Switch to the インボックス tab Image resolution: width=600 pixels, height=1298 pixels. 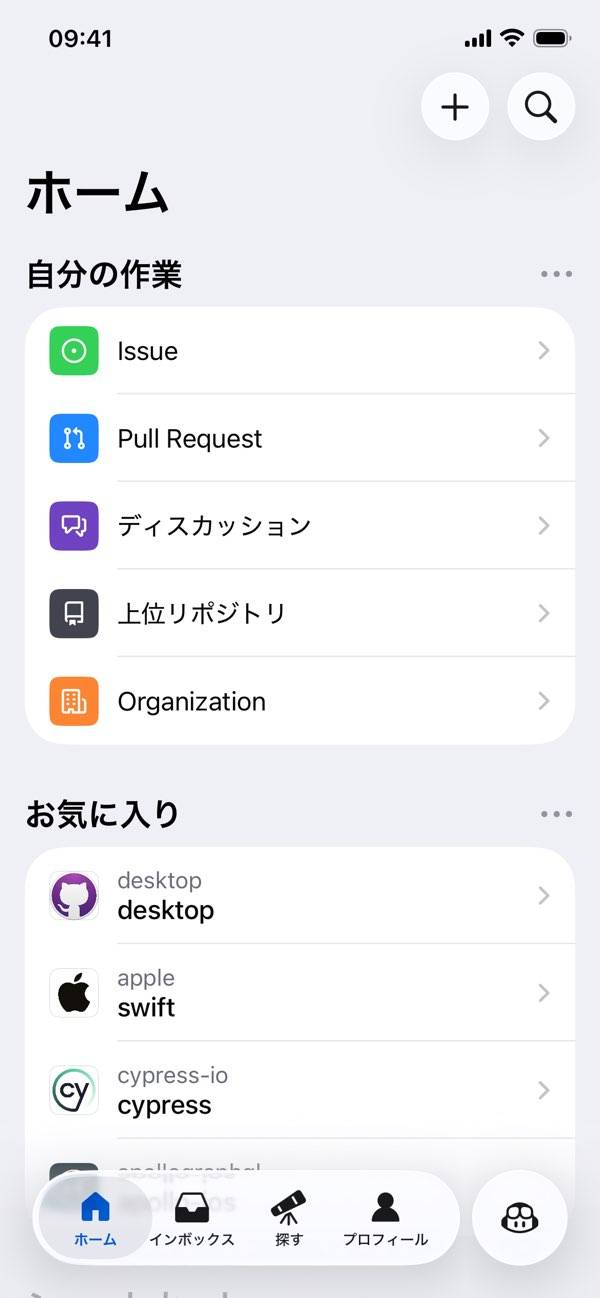pyautogui.click(x=192, y=1219)
